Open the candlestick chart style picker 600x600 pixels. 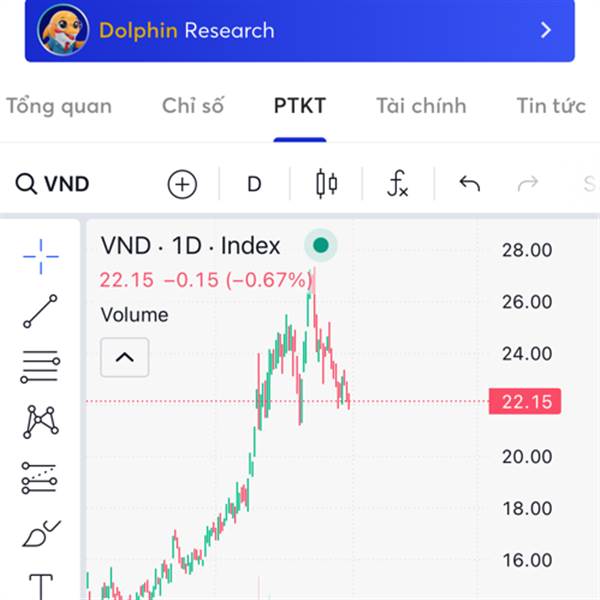tap(326, 184)
